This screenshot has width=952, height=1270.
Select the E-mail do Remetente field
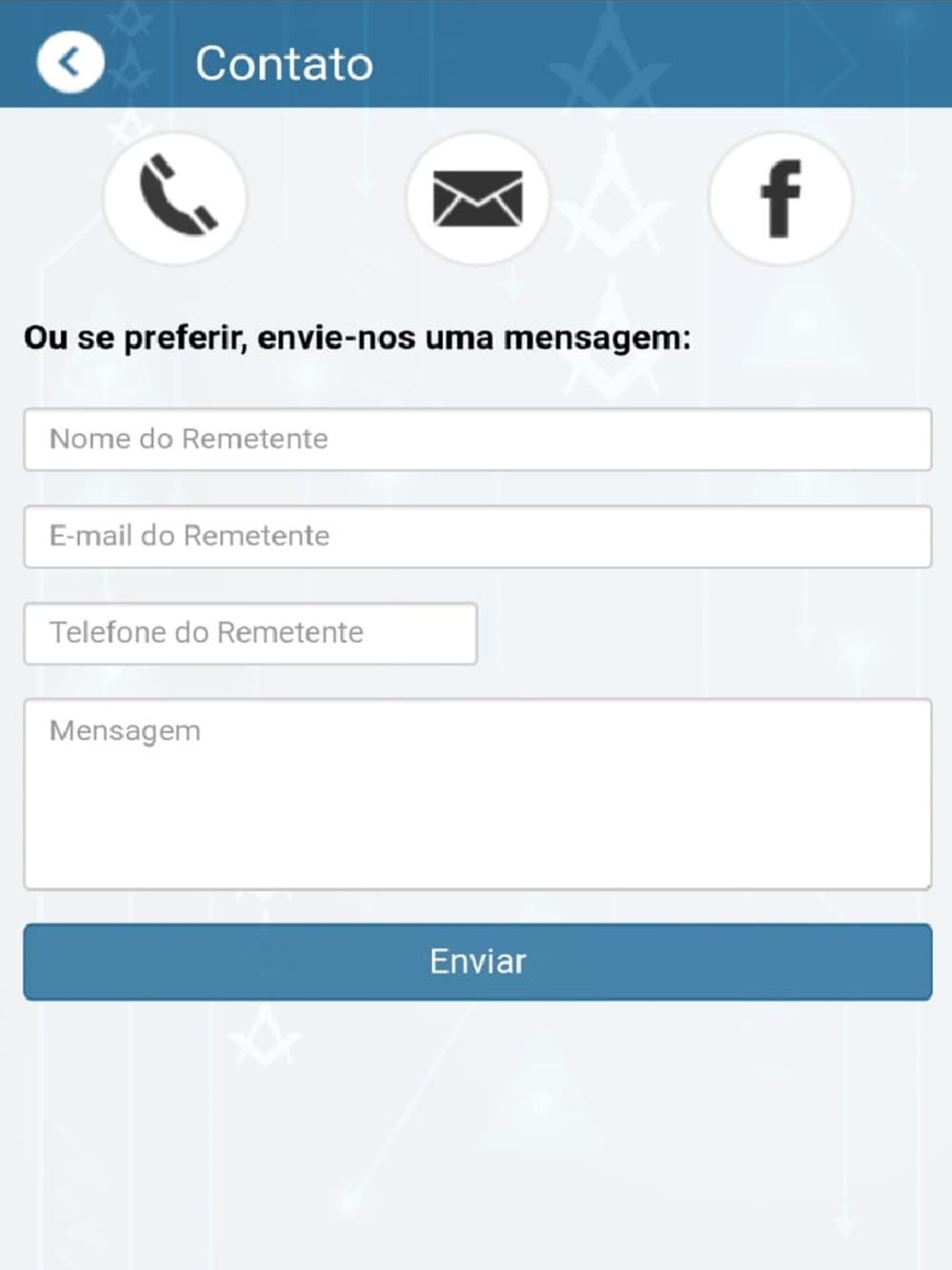pos(477,536)
